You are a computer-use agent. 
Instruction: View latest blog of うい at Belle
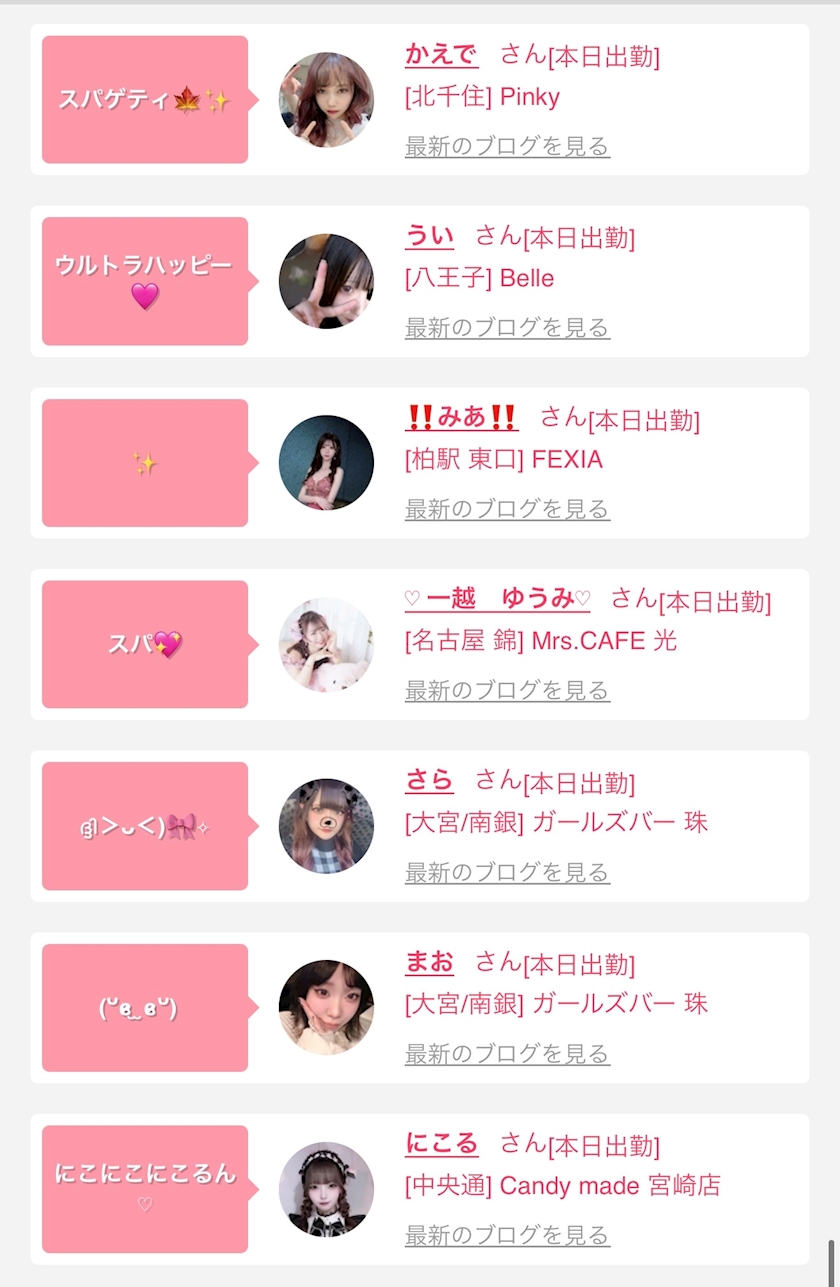click(507, 327)
